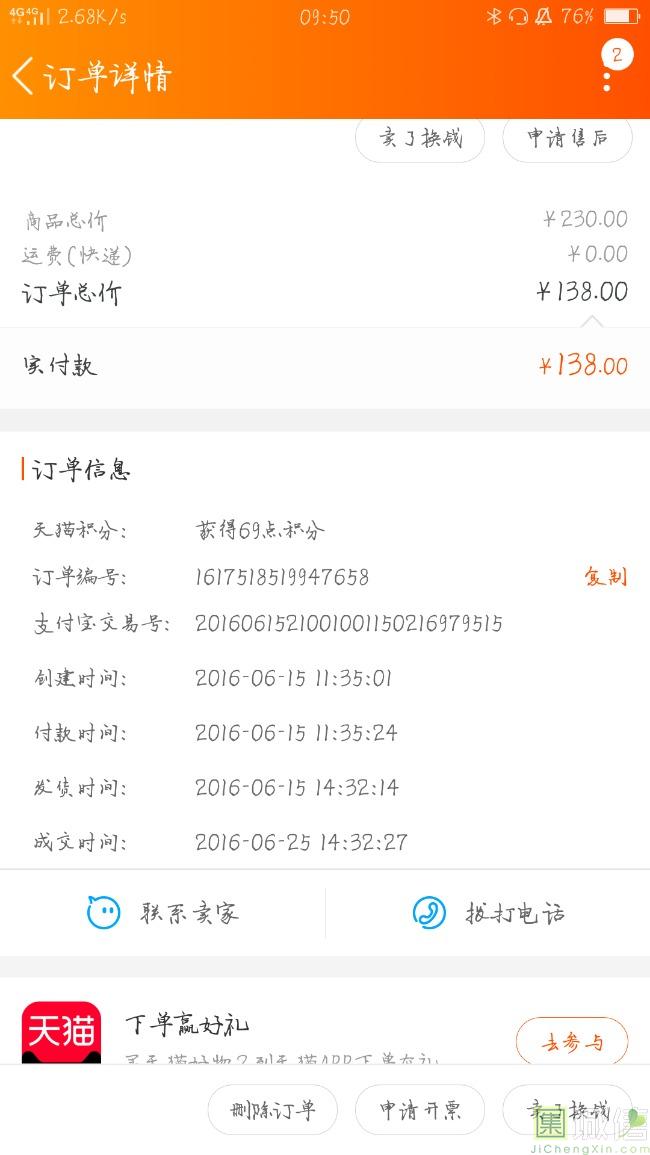Tap the bottom 卖了换钱 button
Viewport: 650px width, 1155px height.
tap(567, 1109)
